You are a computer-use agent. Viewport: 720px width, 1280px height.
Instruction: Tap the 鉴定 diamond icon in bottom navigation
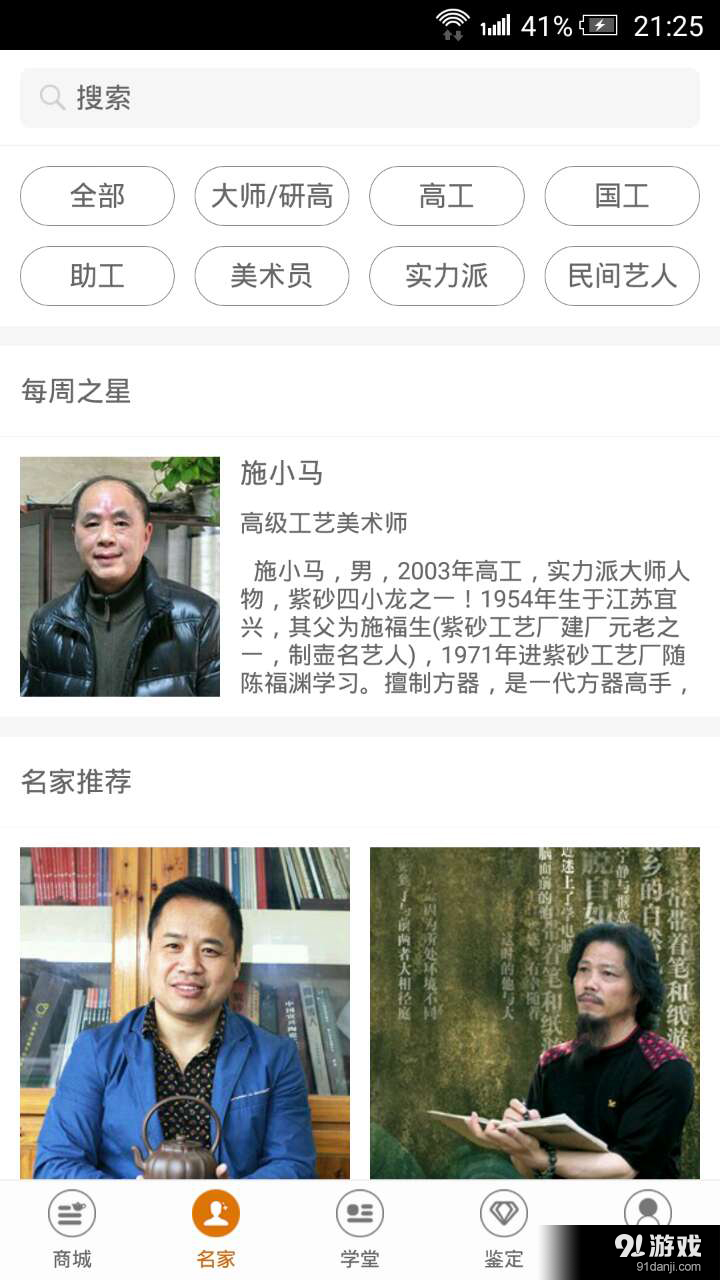(503, 1211)
